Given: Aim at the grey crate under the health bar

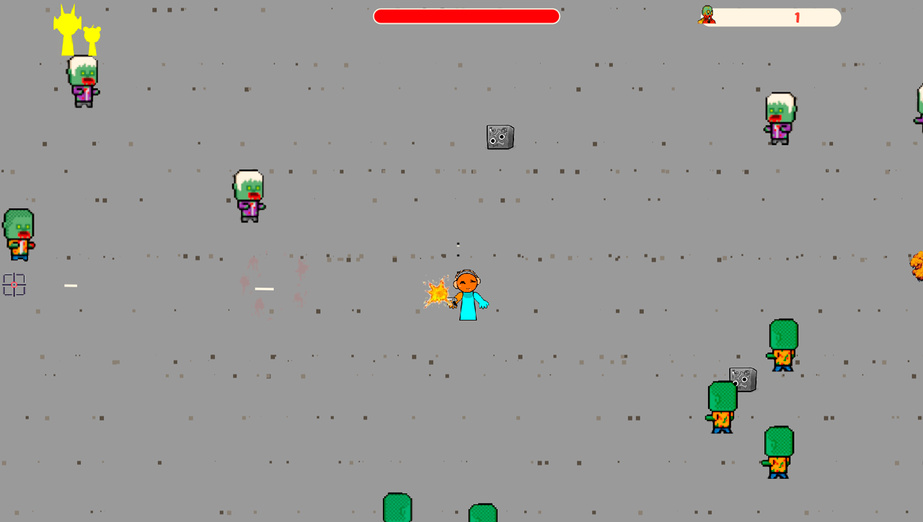Looking at the screenshot, I should coord(500,137).
